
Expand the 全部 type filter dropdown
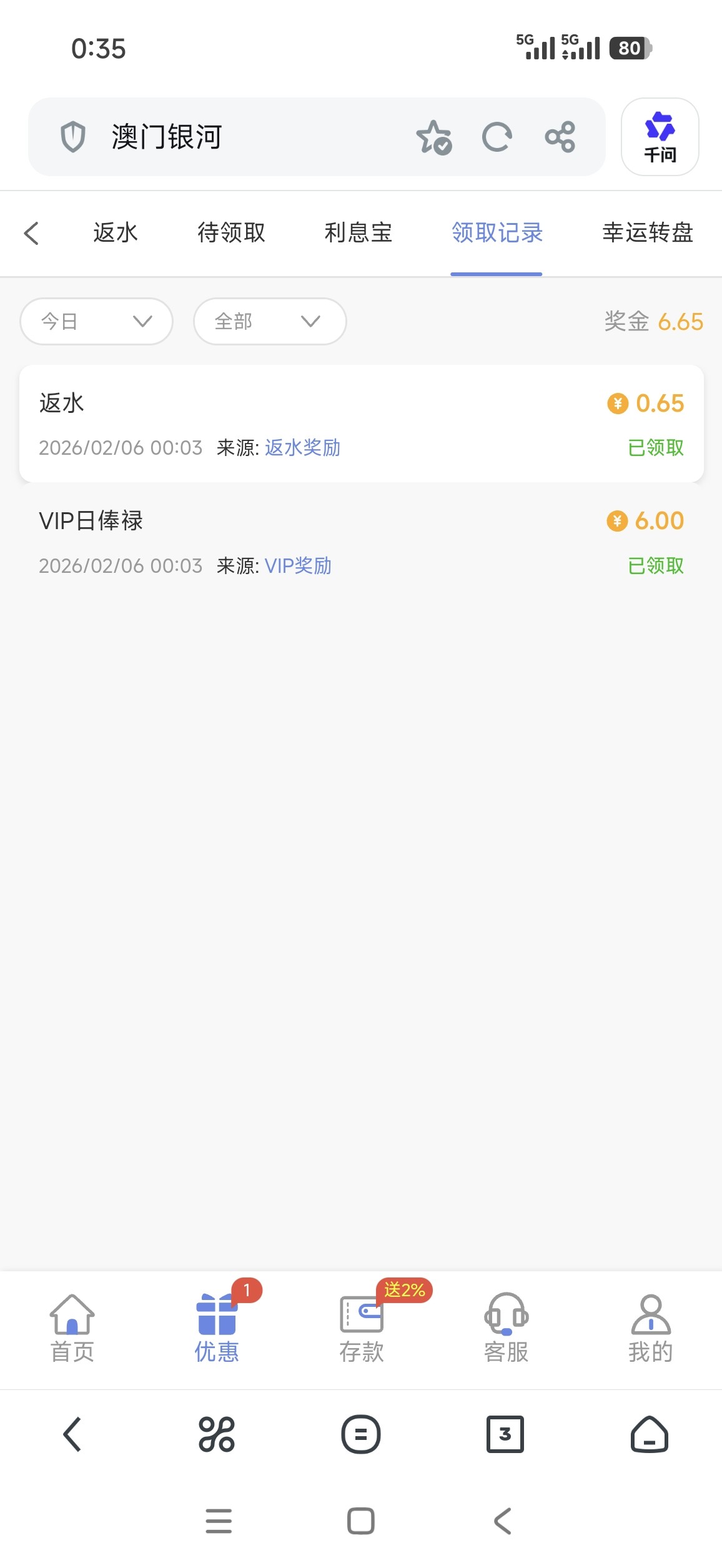(x=270, y=321)
